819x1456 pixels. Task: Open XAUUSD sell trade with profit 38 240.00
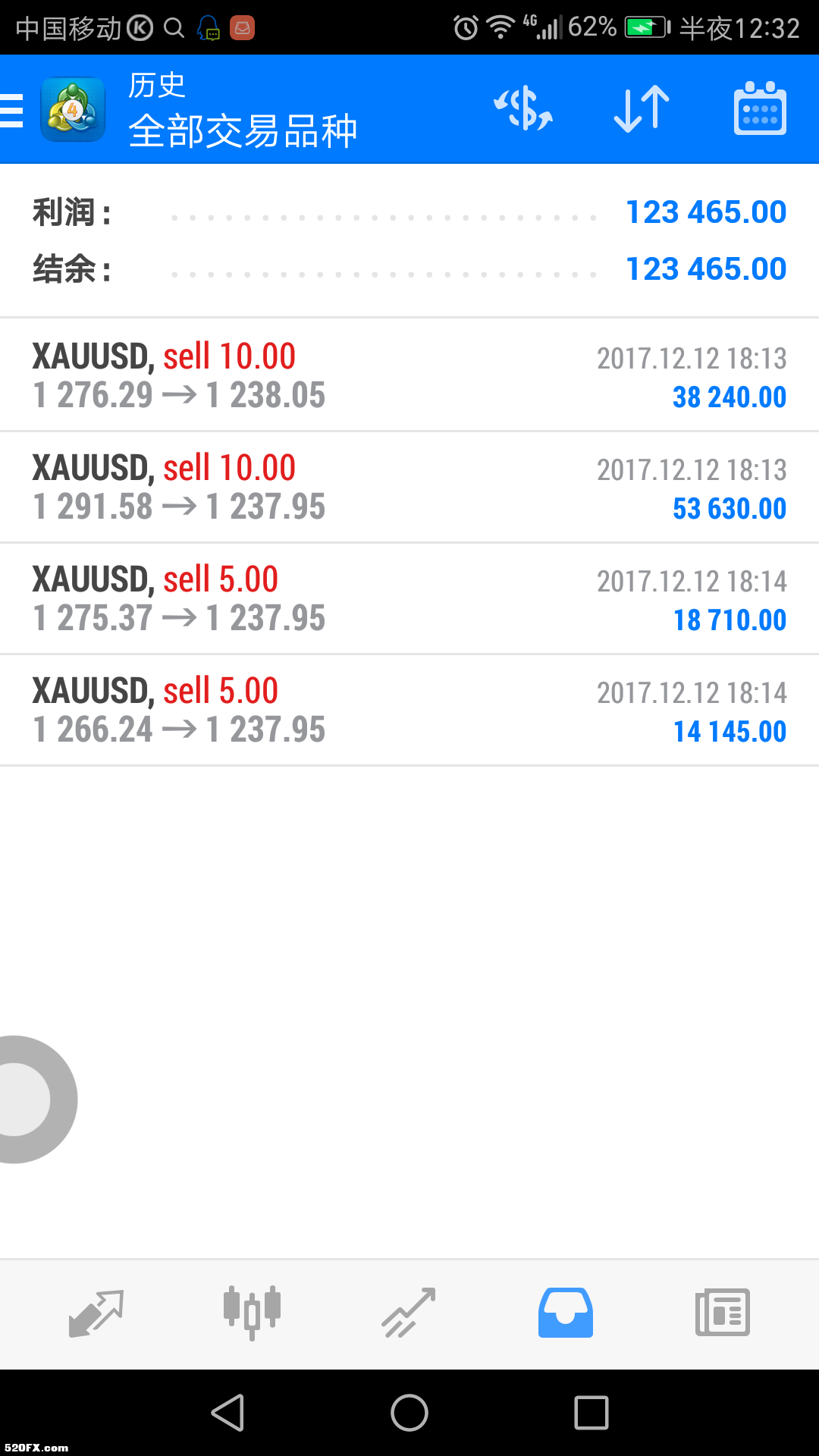click(409, 375)
